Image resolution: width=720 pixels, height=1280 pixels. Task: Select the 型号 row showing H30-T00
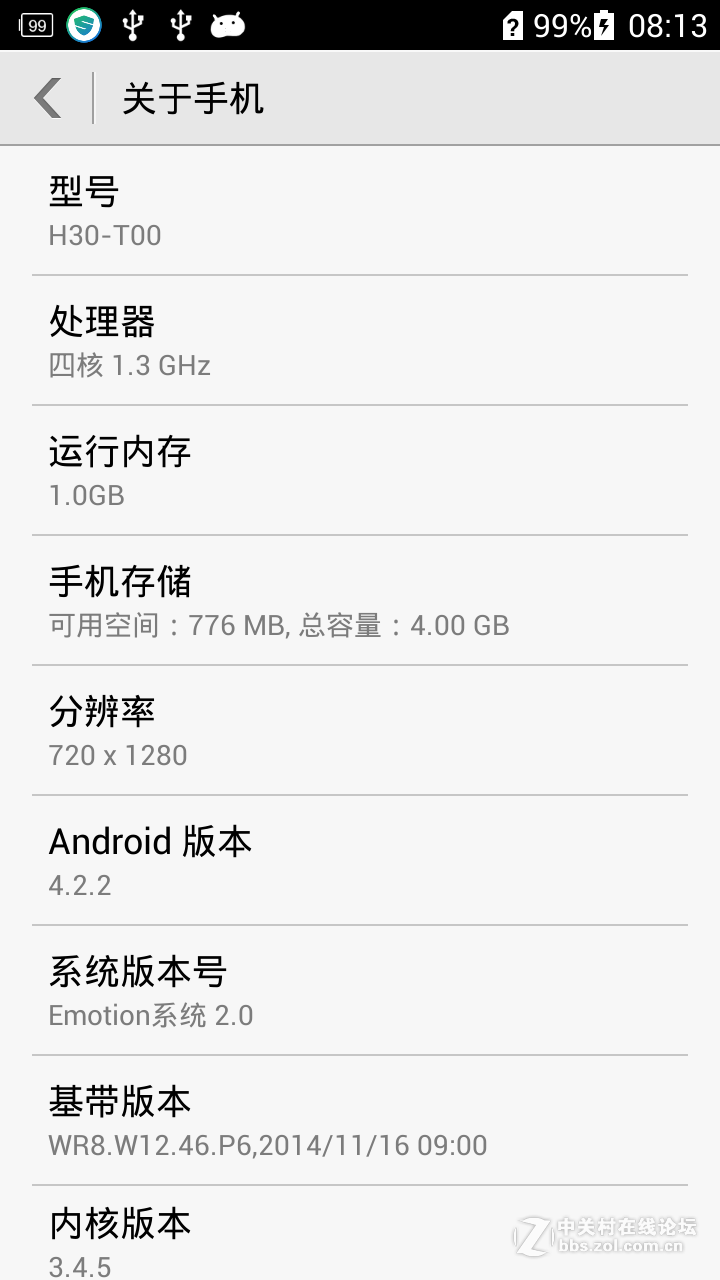pos(360,210)
